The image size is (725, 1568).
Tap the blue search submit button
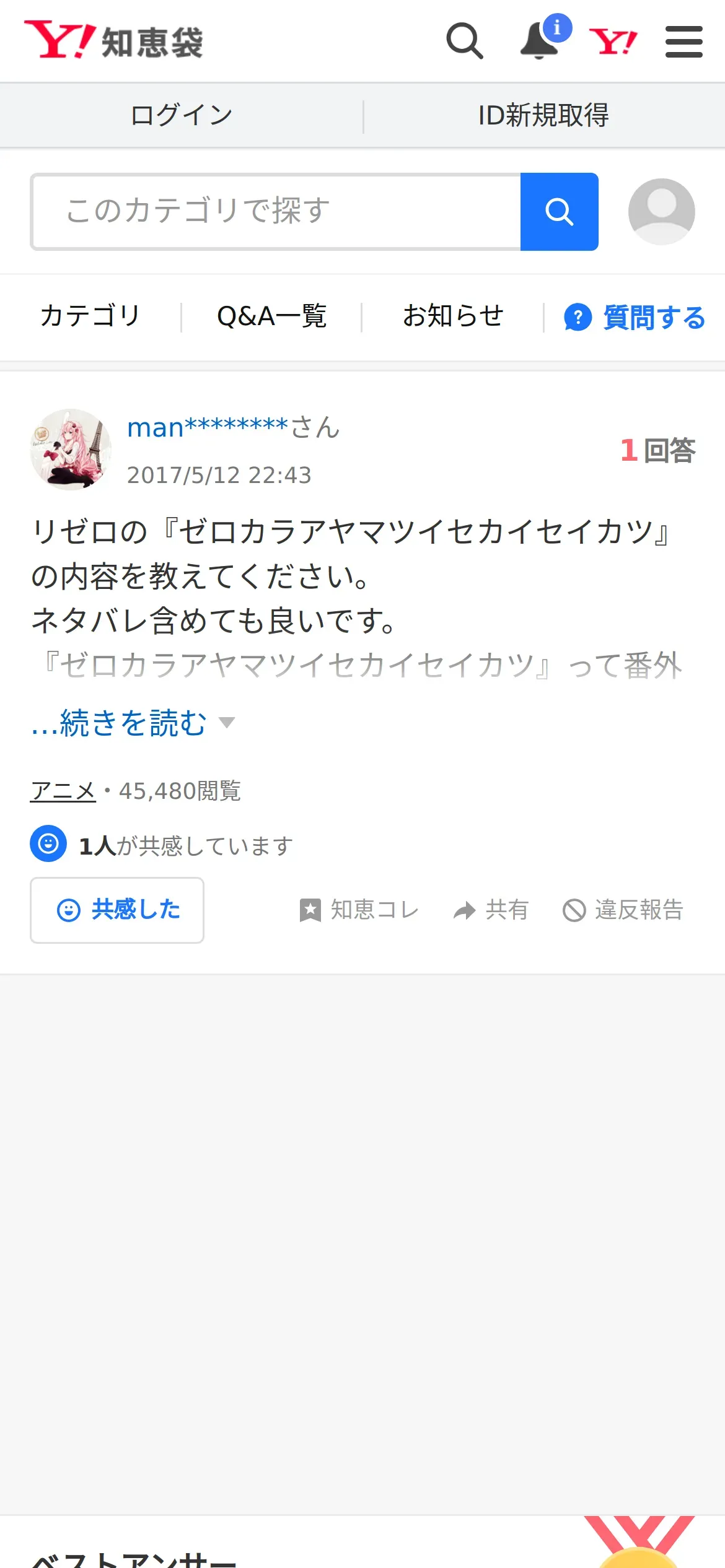tap(559, 211)
